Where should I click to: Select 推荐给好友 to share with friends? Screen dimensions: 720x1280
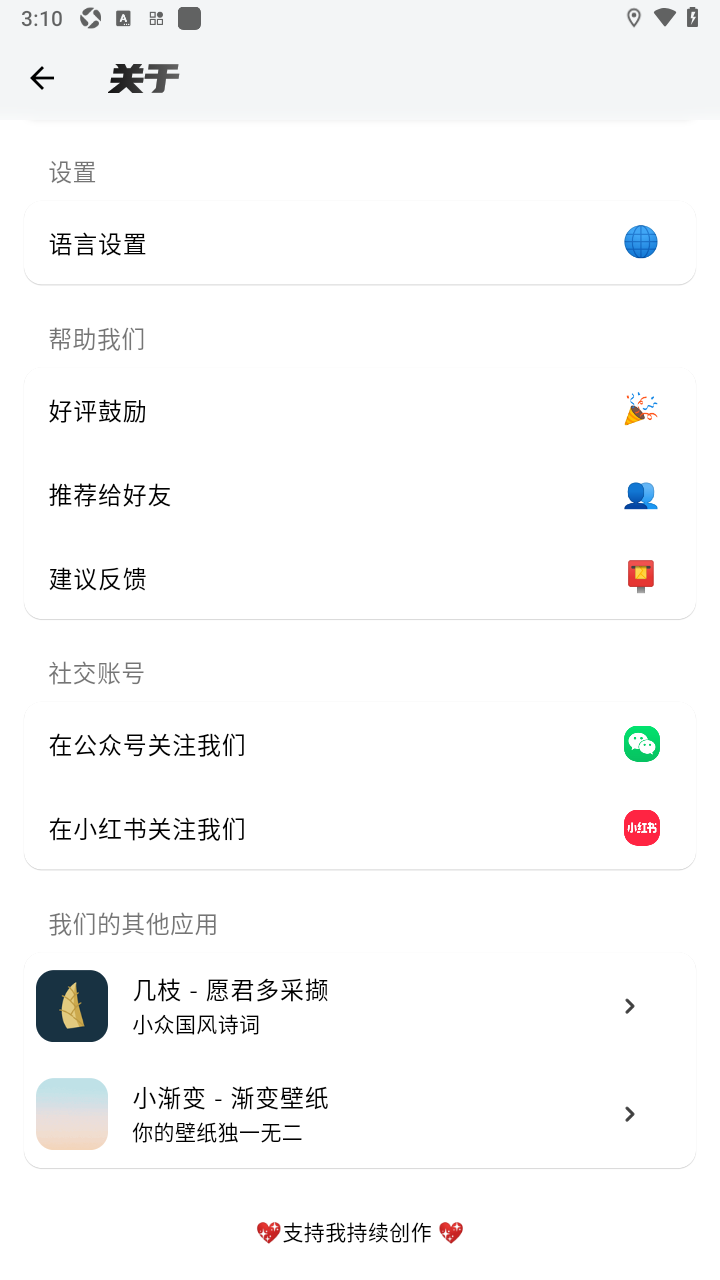click(x=360, y=495)
